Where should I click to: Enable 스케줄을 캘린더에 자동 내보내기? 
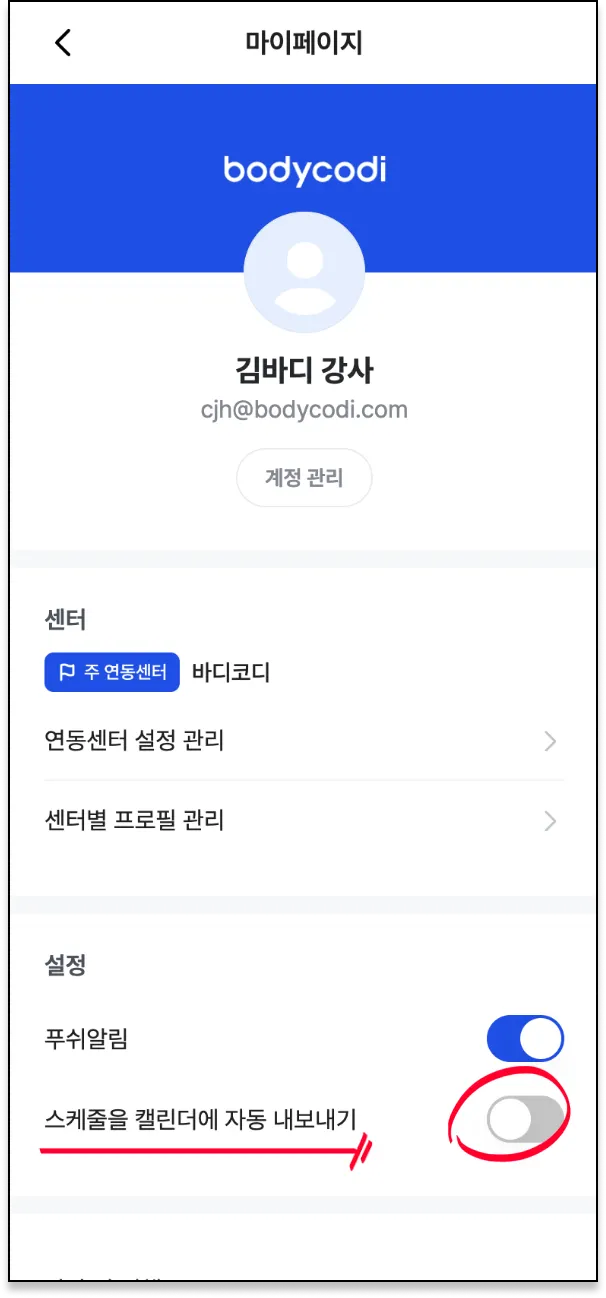tap(525, 1118)
